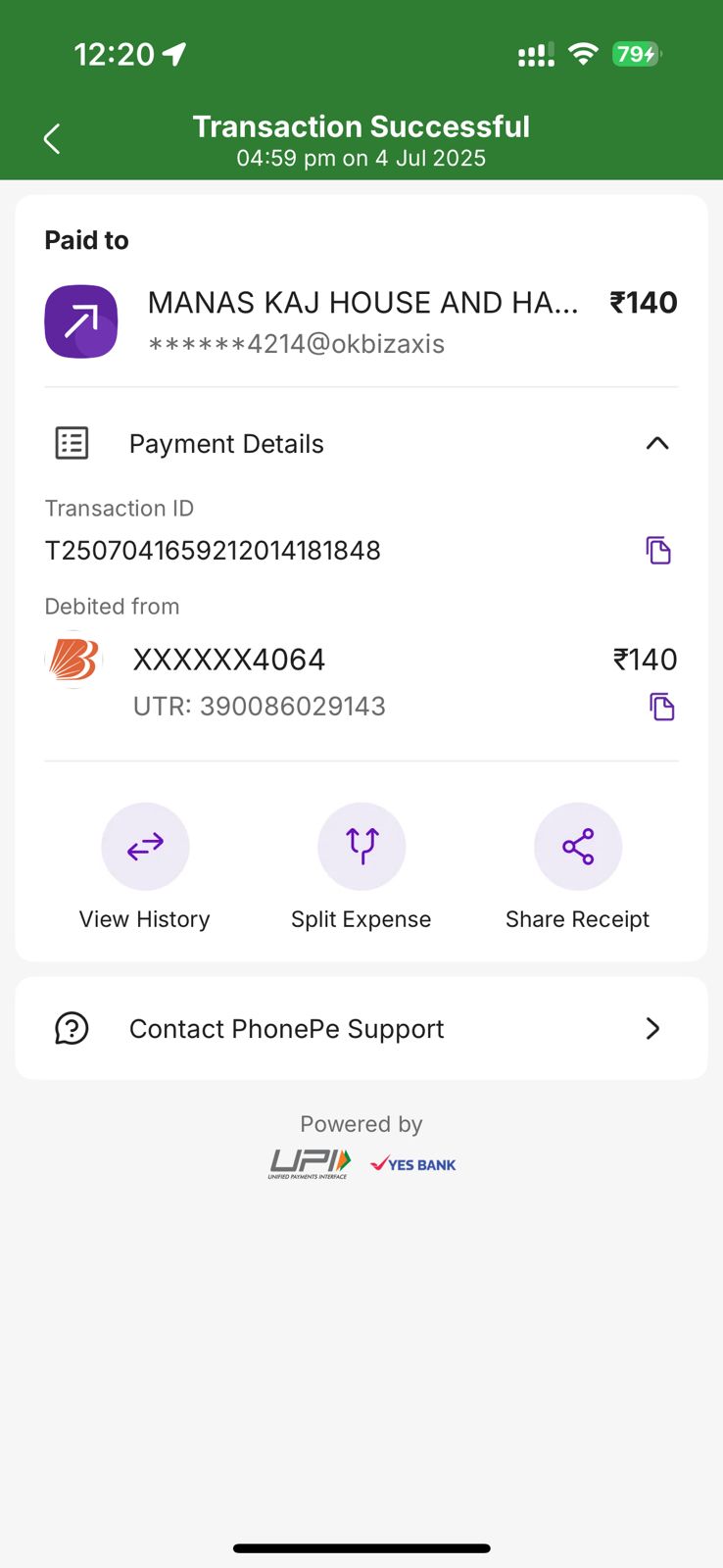Share the payment receipt

[x=578, y=848]
